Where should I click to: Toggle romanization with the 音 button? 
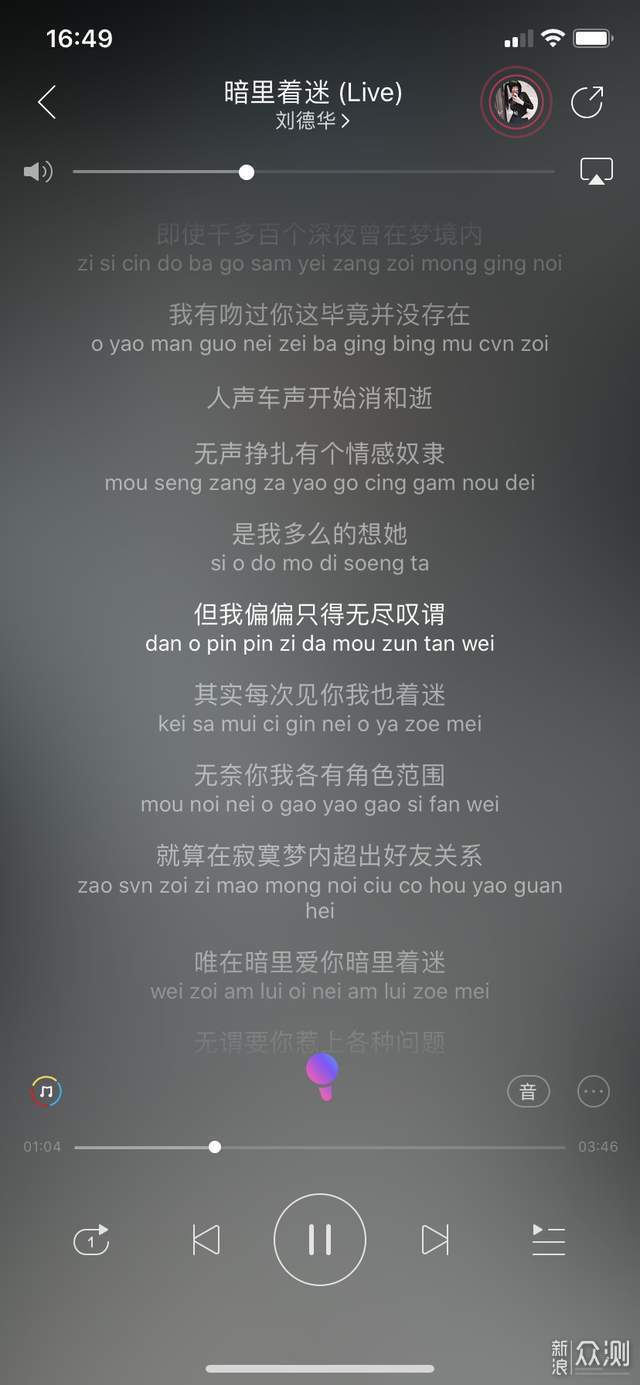click(528, 1092)
